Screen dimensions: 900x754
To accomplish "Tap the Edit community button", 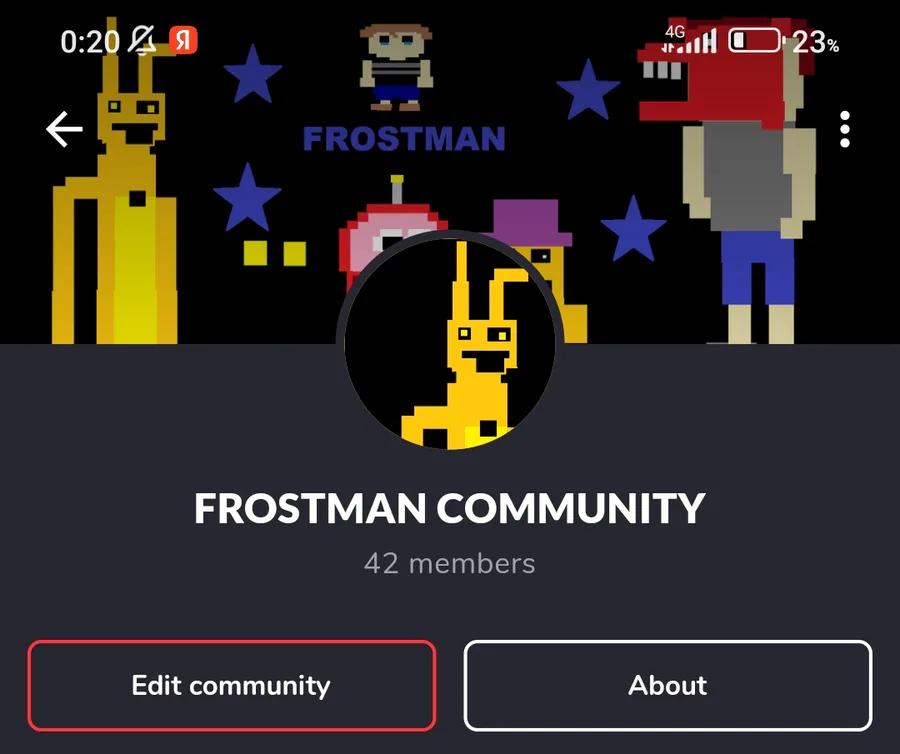I will (231, 686).
